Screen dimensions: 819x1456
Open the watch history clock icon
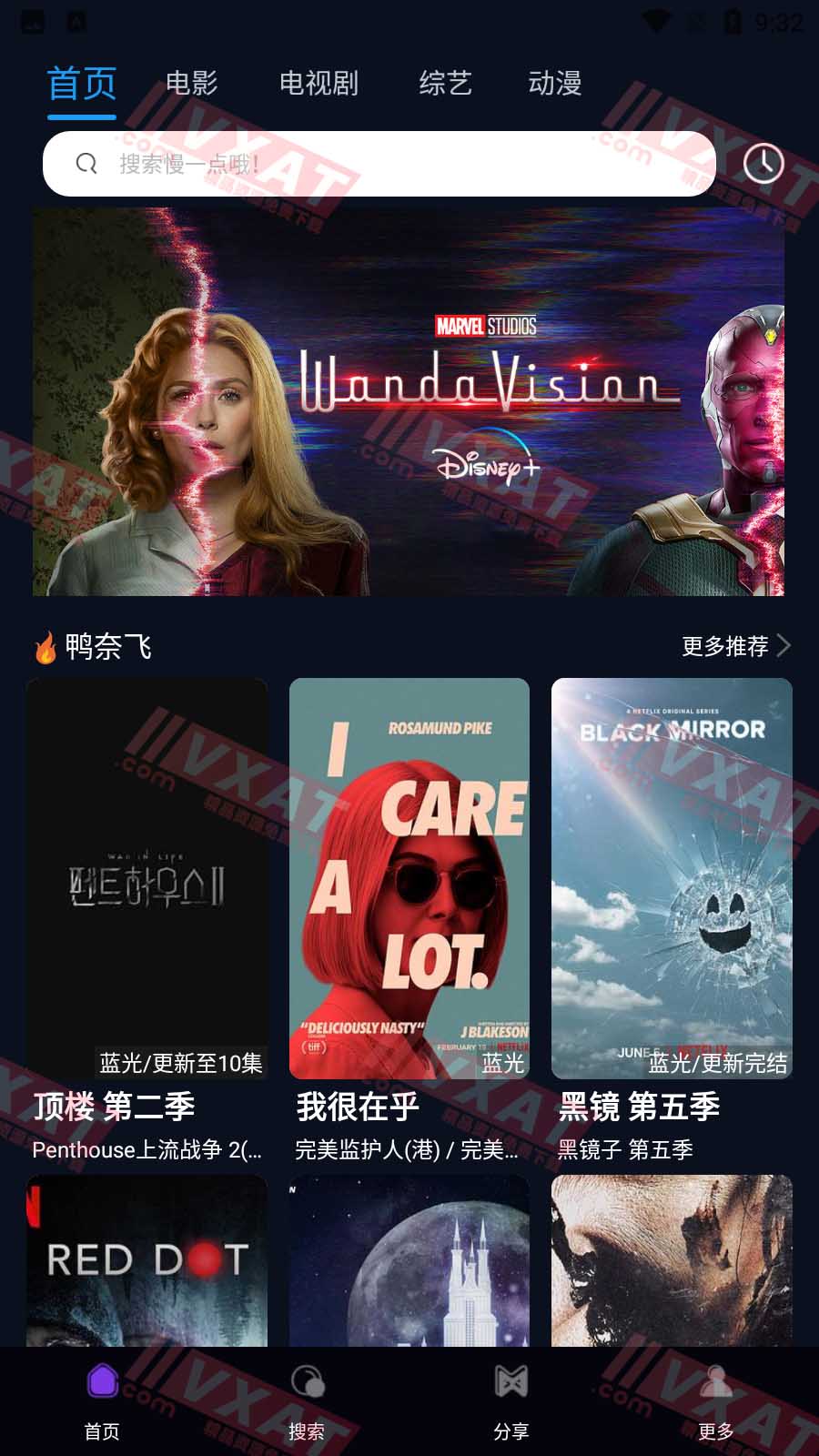pyautogui.click(x=763, y=164)
